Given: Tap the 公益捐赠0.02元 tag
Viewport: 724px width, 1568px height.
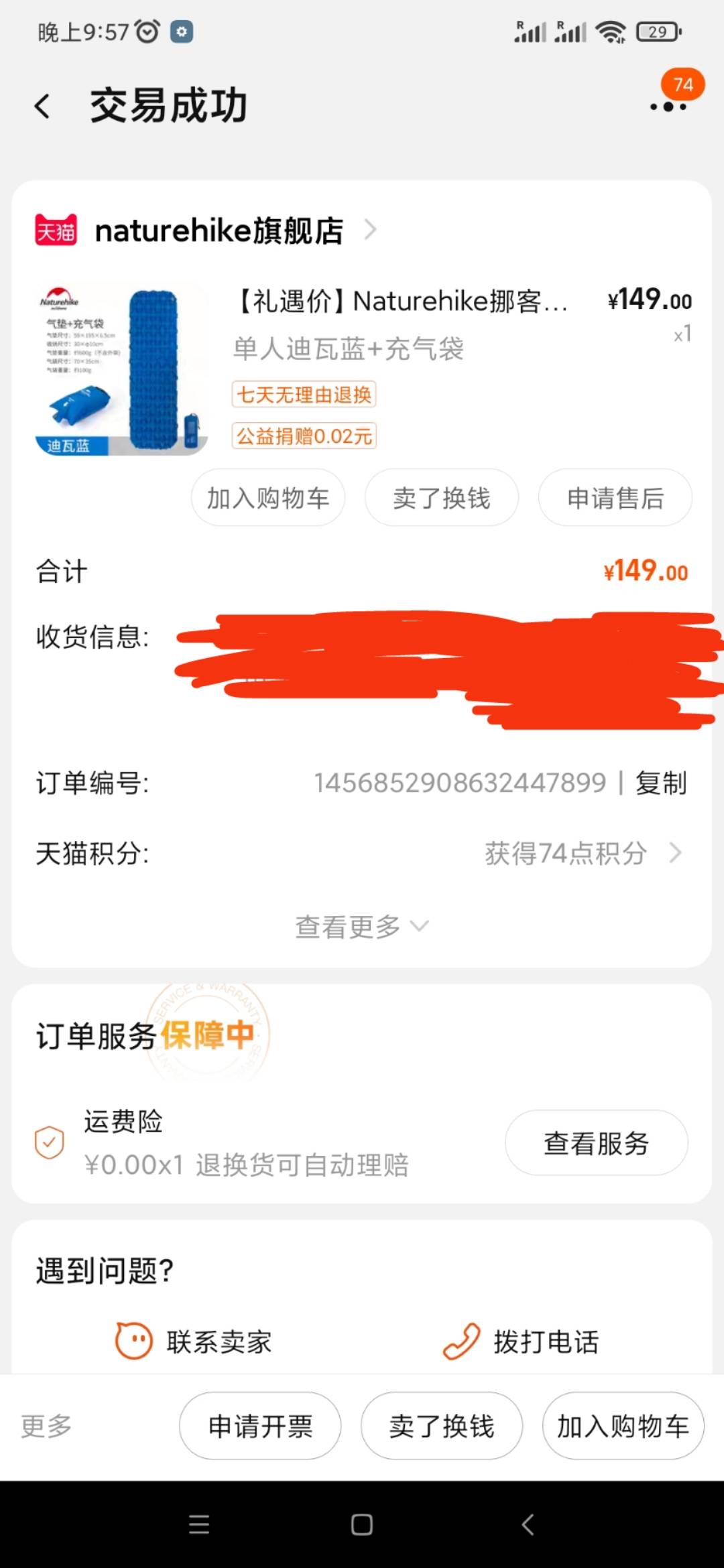Looking at the screenshot, I should tap(303, 436).
